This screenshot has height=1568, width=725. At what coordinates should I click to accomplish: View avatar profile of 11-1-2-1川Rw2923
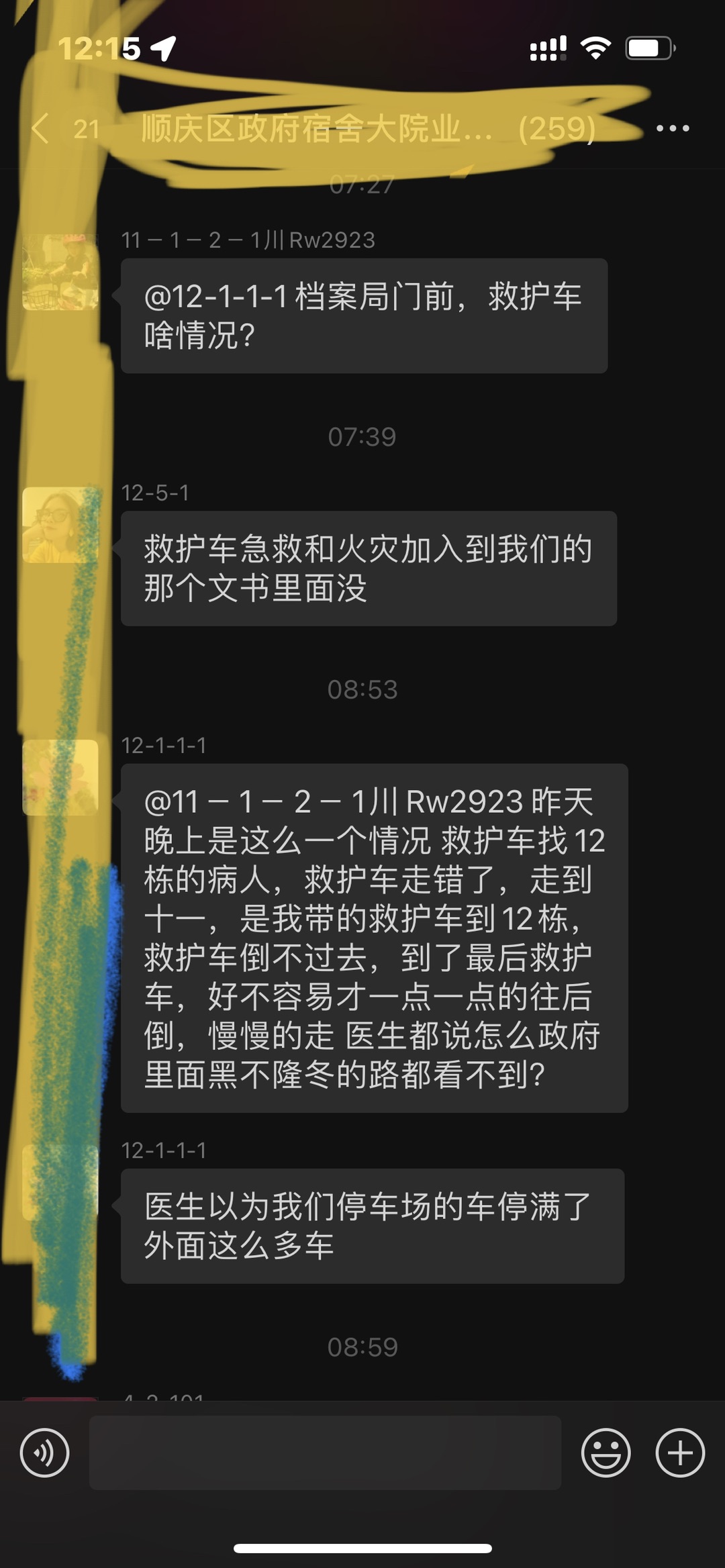[x=60, y=272]
